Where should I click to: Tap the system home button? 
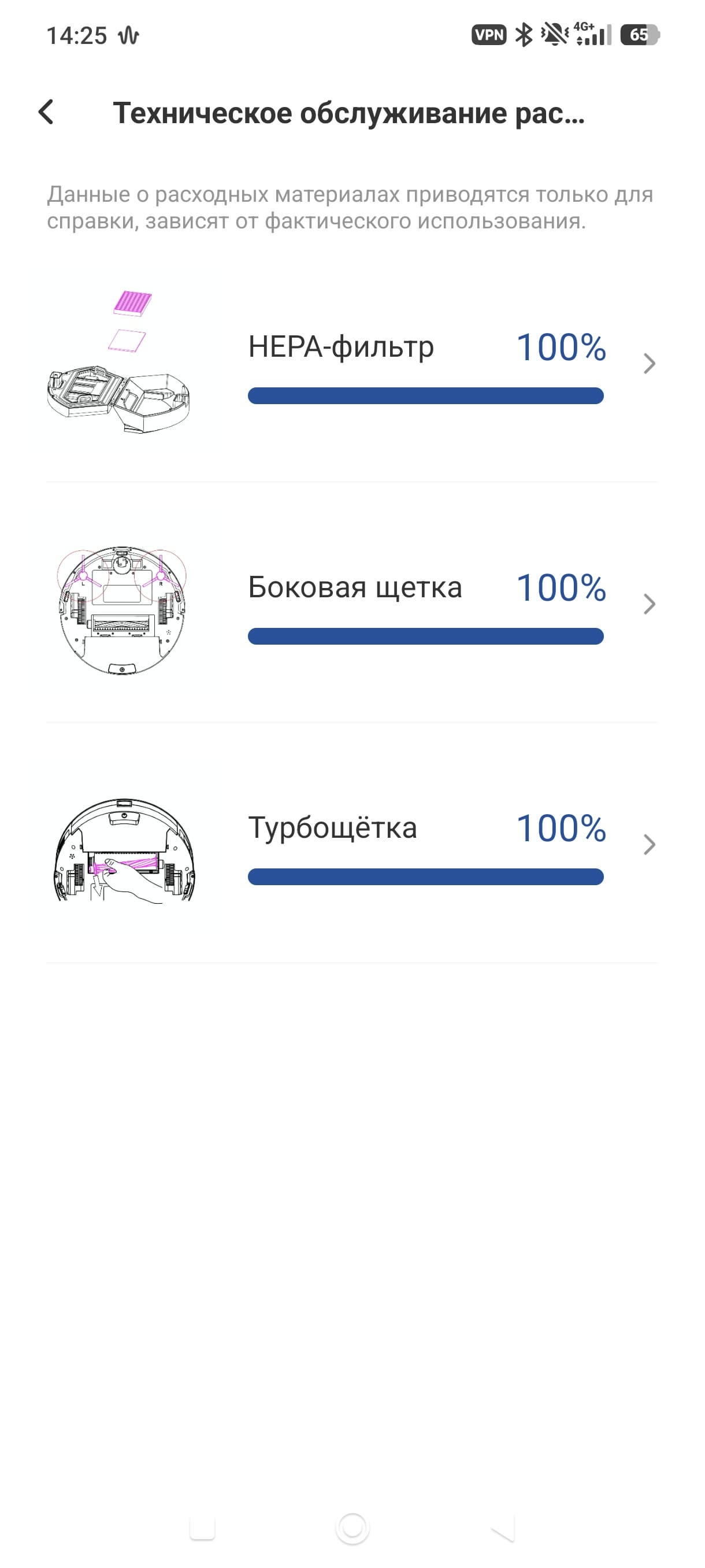pyautogui.click(x=352, y=1528)
